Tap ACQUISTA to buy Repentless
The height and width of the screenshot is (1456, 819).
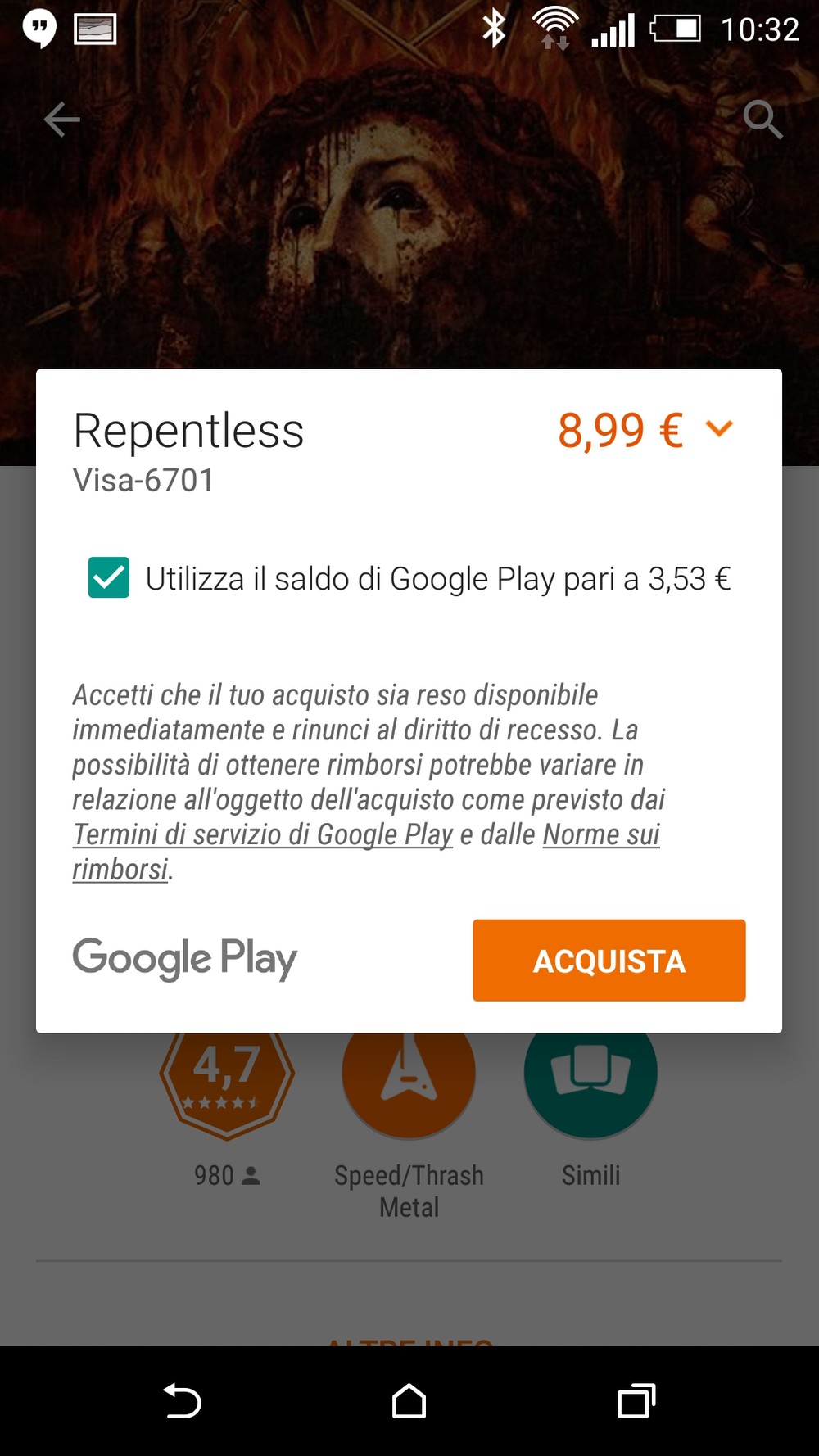pyautogui.click(x=609, y=960)
